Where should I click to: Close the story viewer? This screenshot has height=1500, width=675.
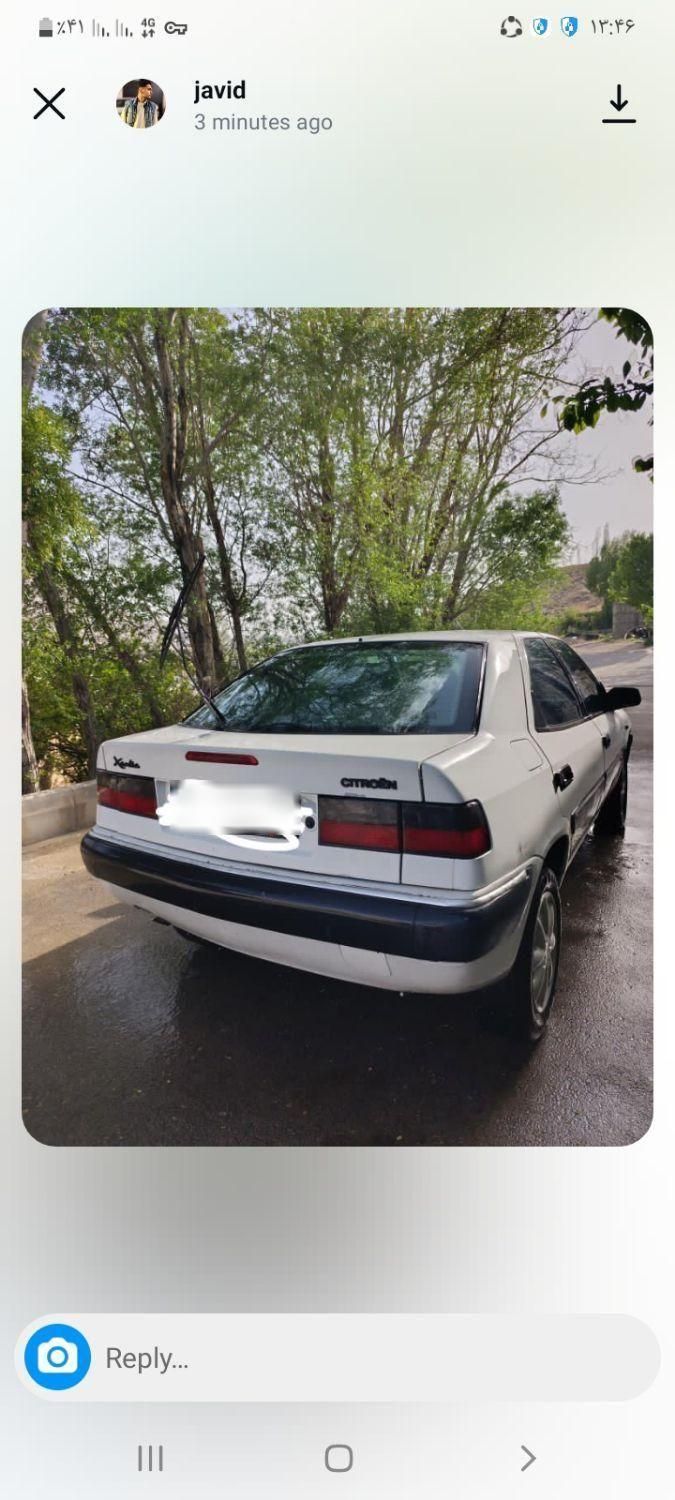(49, 104)
